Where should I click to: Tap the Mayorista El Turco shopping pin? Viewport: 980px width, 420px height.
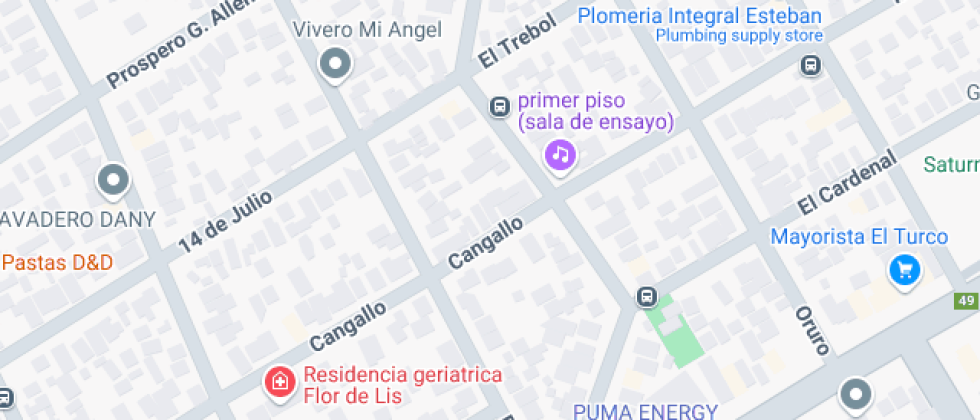coord(904,272)
